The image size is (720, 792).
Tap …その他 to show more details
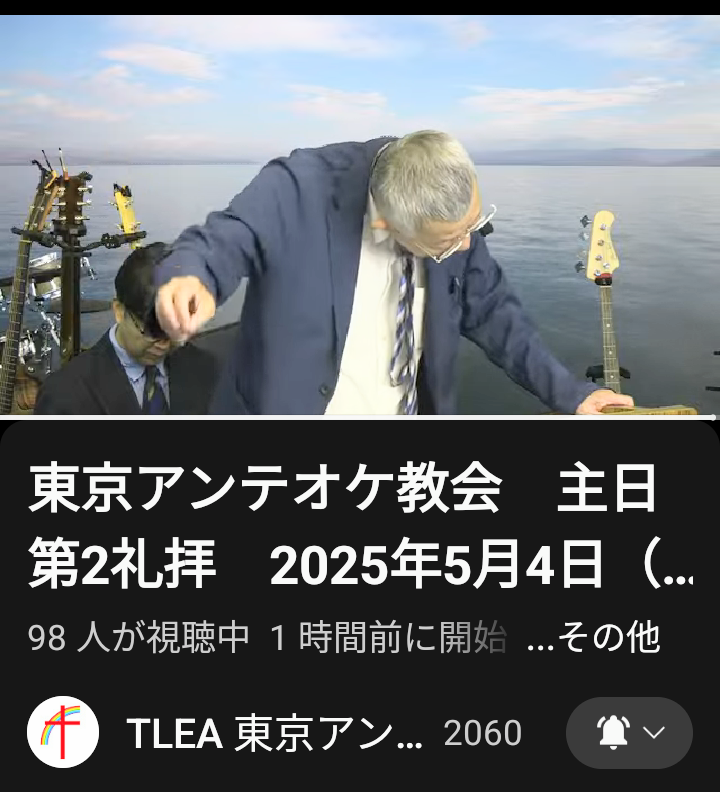click(593, 637)
